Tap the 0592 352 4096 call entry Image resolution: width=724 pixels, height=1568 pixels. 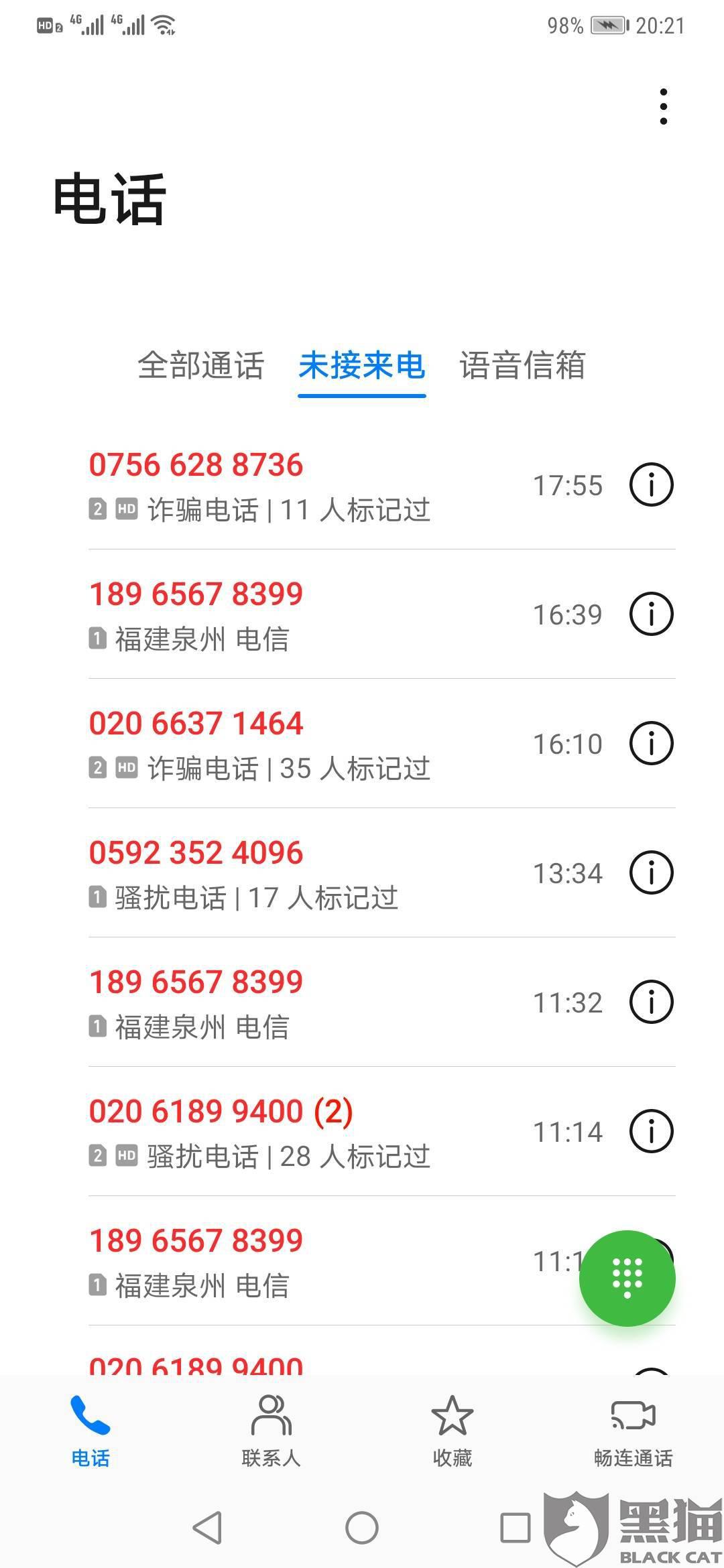(268, 873)
